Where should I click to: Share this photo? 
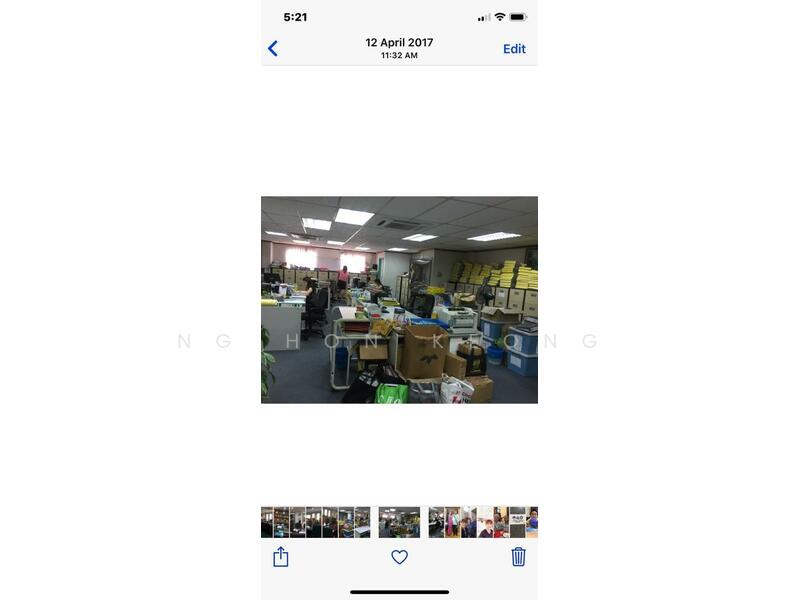pos(281,557)
